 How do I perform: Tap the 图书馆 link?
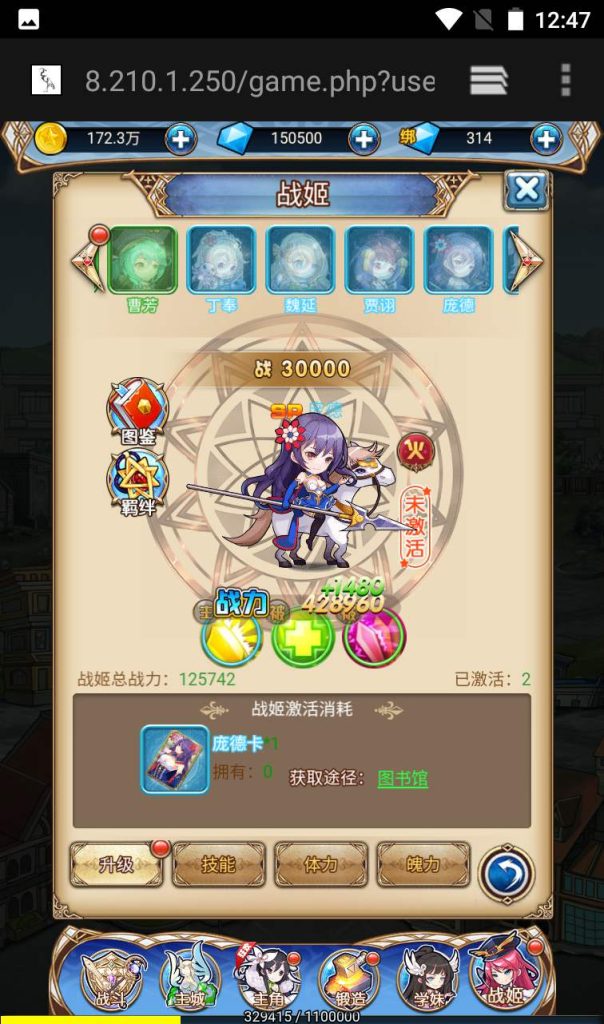click(402, 778)
